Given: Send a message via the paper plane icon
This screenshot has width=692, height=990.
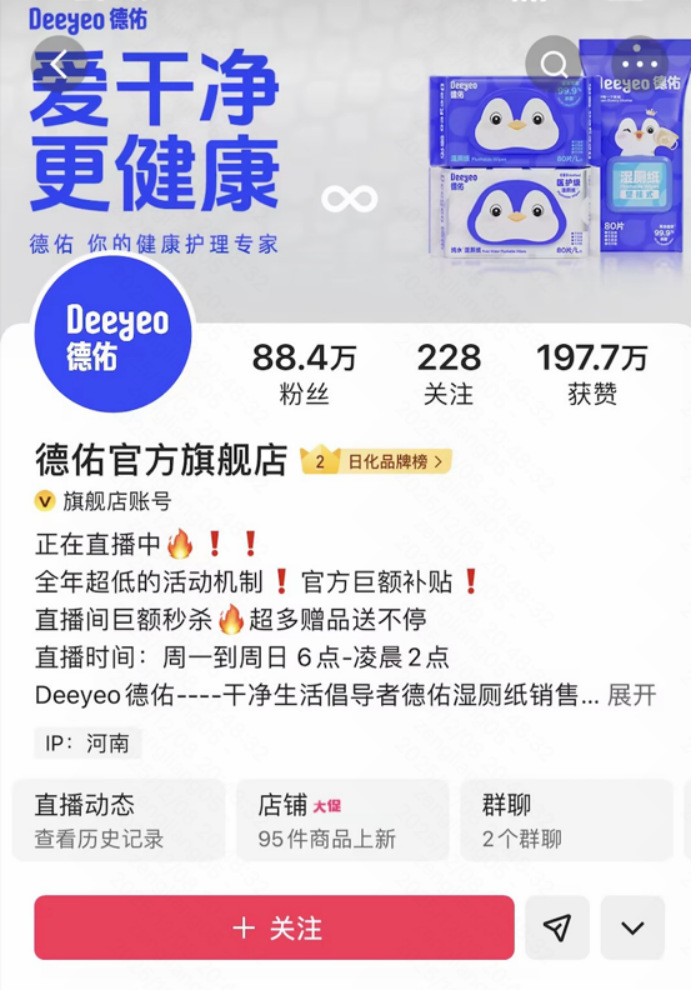Looking at the screenshot, I should [557, 928].
